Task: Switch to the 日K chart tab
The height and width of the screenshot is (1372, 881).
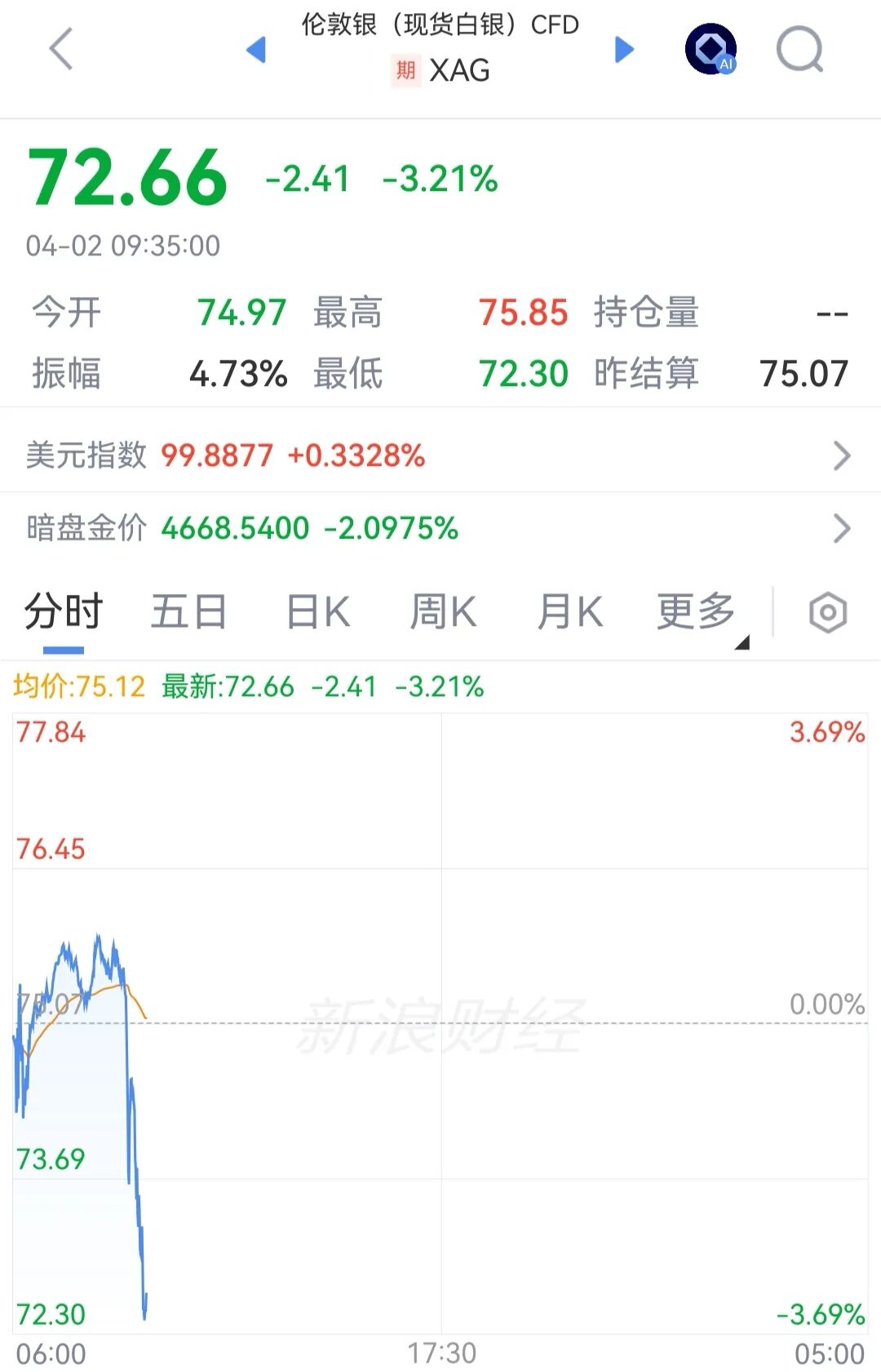Action: [x=318, y=612]
